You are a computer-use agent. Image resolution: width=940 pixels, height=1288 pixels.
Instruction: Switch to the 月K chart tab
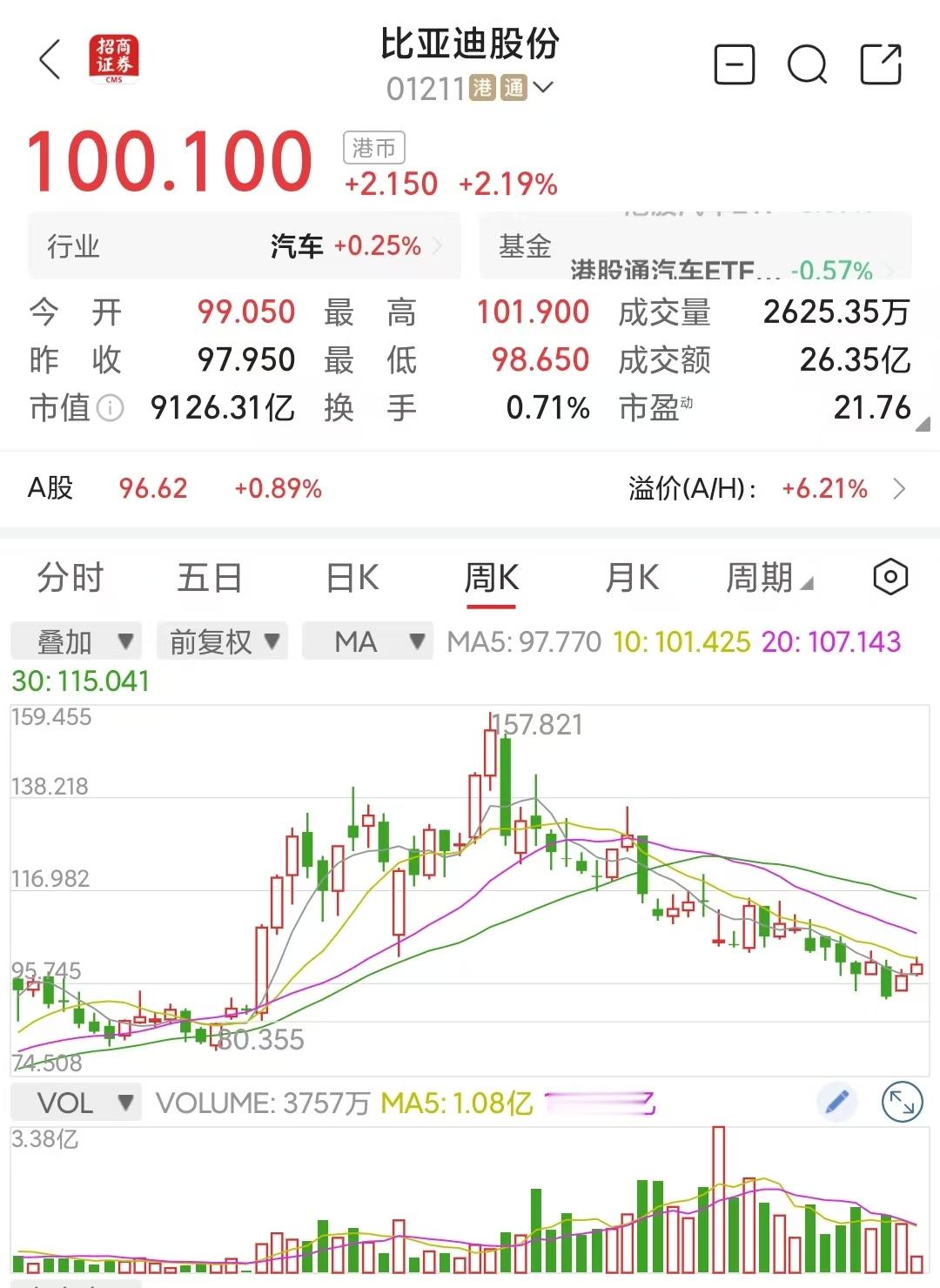click(x=631, y=577)
